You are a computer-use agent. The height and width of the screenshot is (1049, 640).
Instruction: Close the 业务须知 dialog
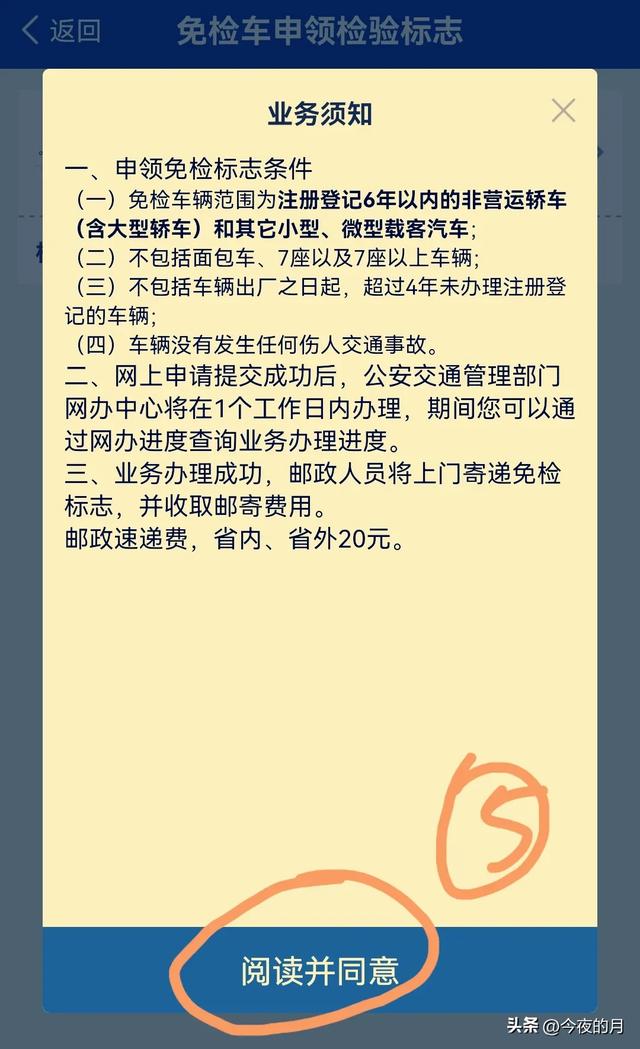563,111
